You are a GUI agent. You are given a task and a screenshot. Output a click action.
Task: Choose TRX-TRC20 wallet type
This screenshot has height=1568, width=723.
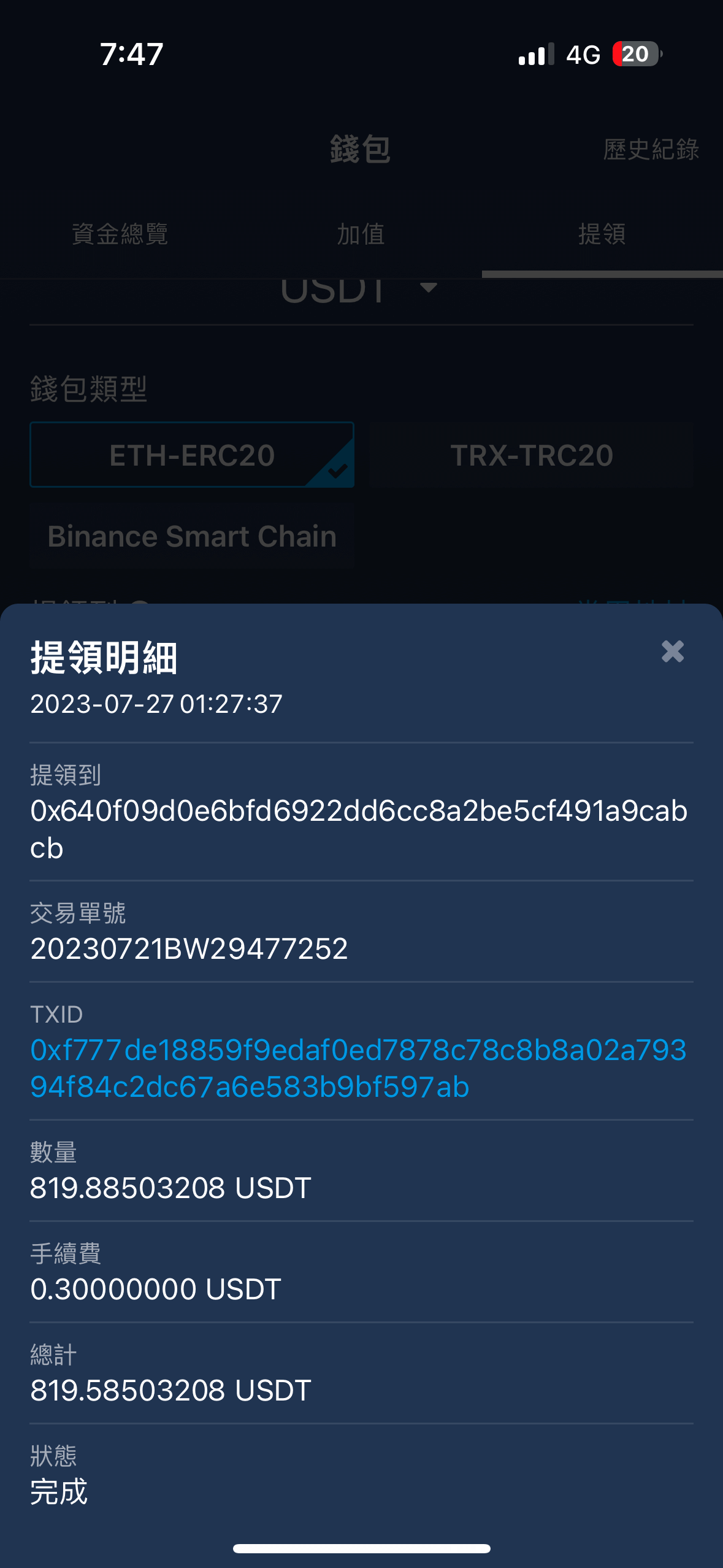pyautogui.click(x=531, y=455)
